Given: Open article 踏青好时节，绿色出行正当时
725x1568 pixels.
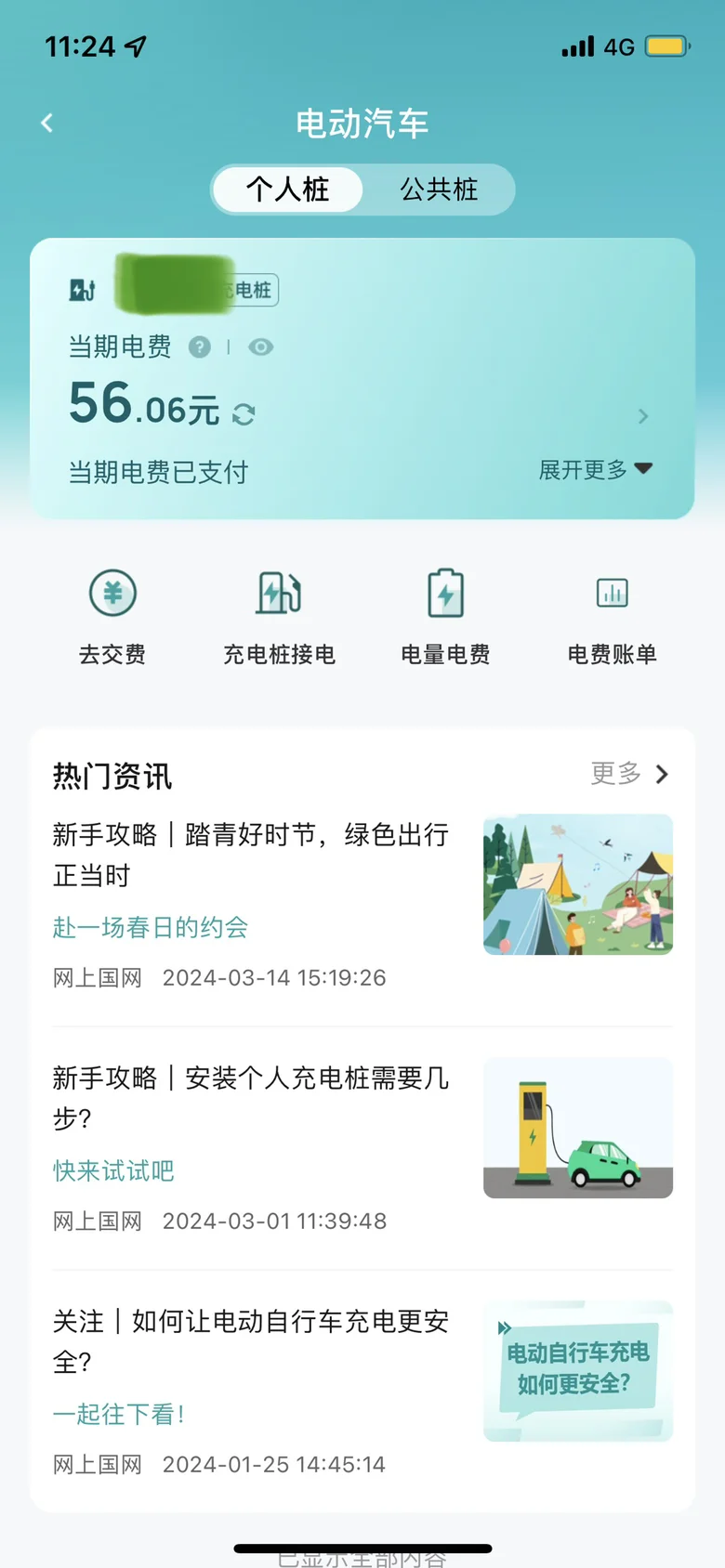Looking at the screenshot, I should tap(362, 903).
